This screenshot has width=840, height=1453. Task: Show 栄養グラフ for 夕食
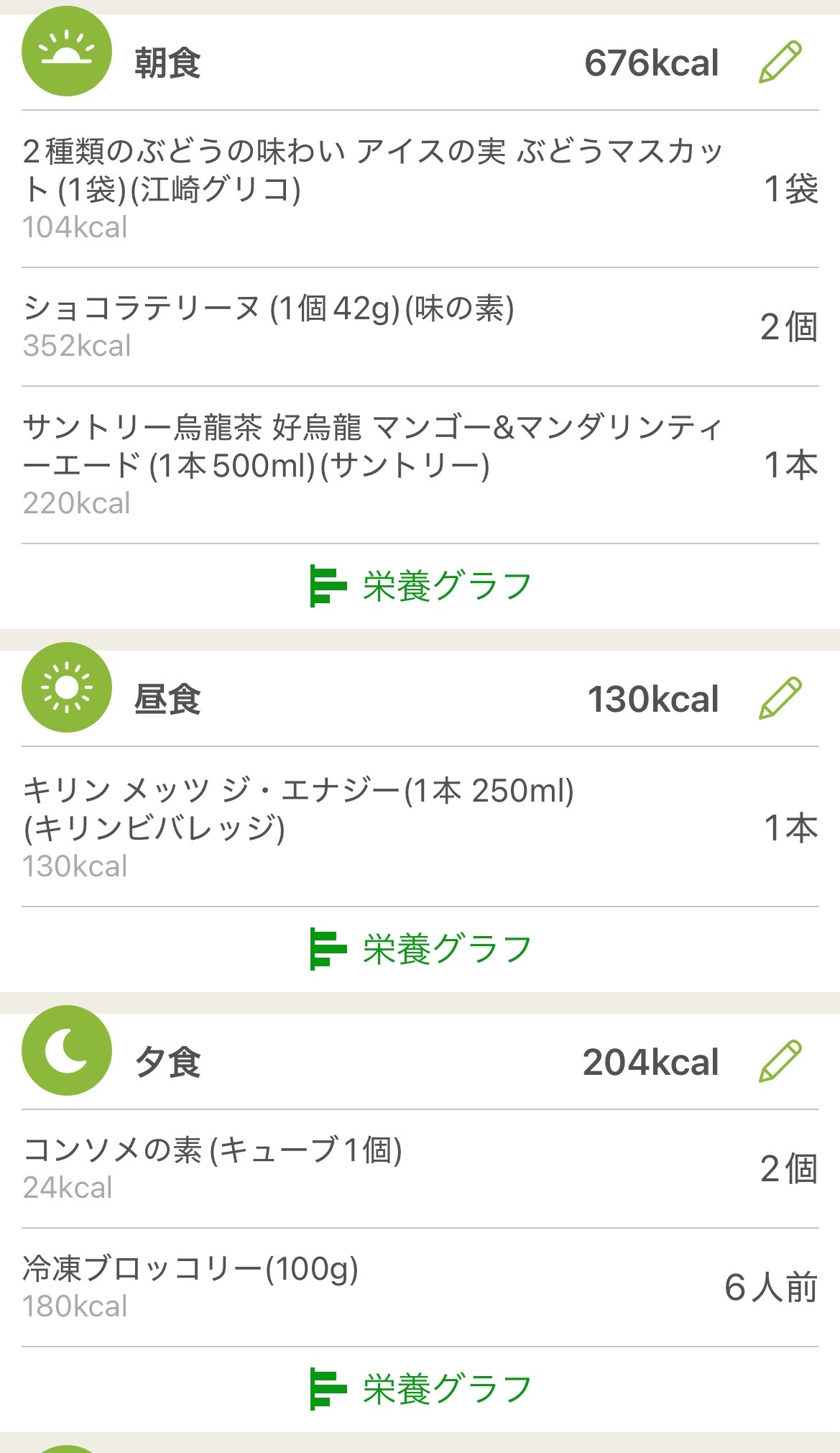click(x=420, y=1388)
